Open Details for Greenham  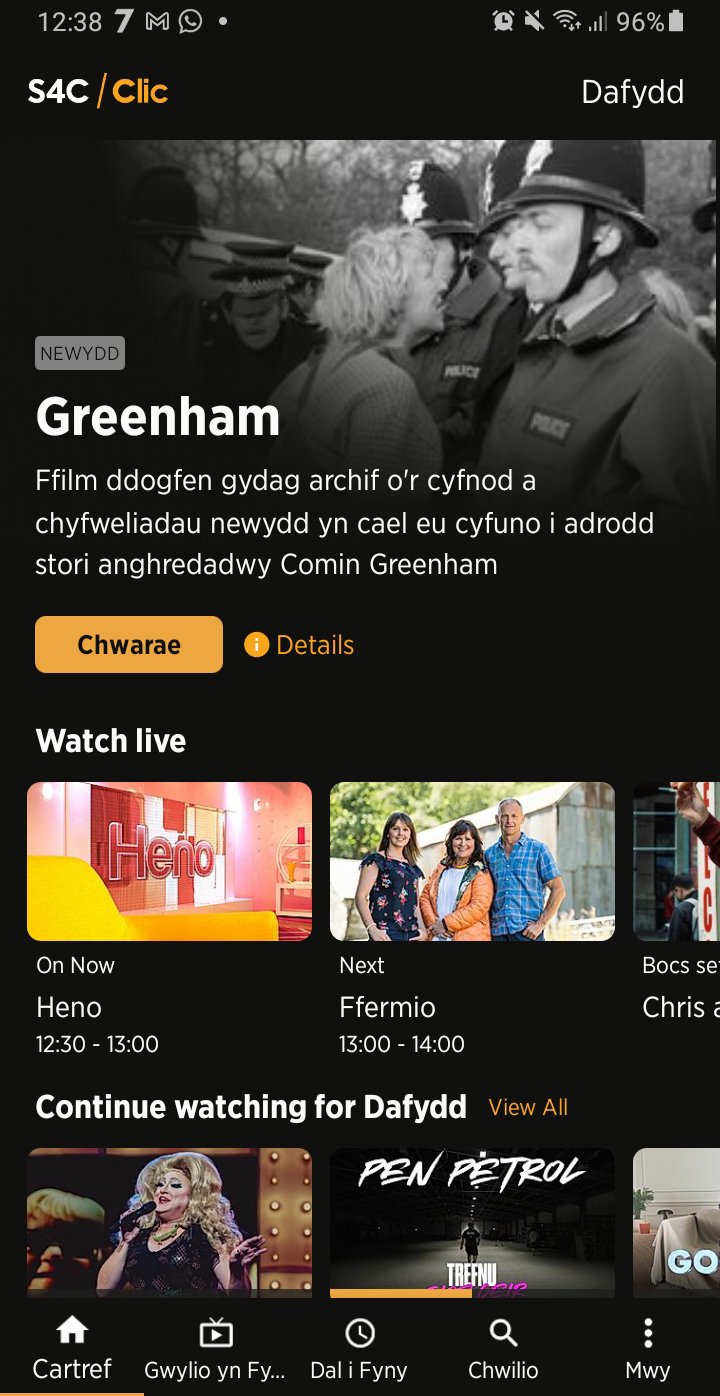pyautogui.click(x=299, y=645)
